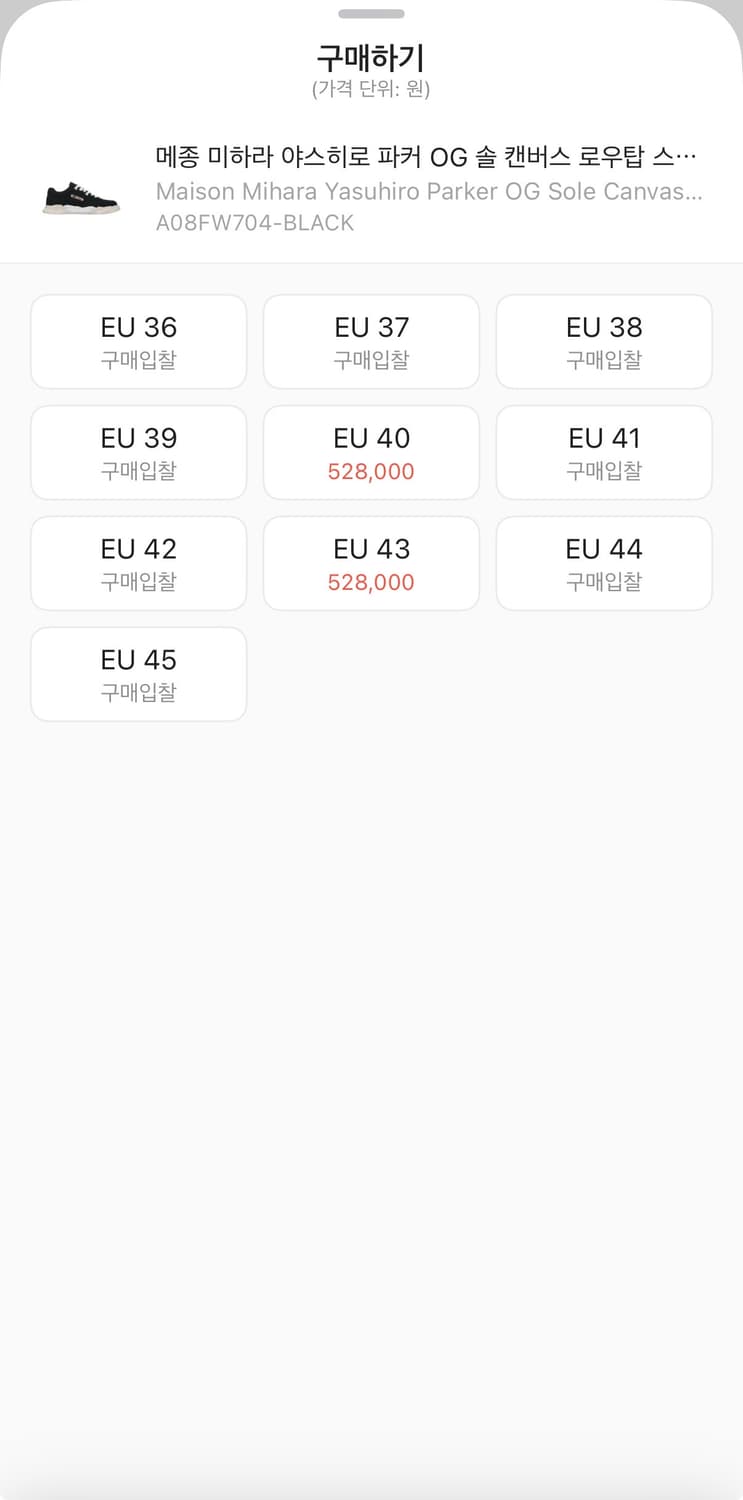Tap size EU 44
The height and width of the screenshot is (1500, 743).
click(x=604, y=563)
